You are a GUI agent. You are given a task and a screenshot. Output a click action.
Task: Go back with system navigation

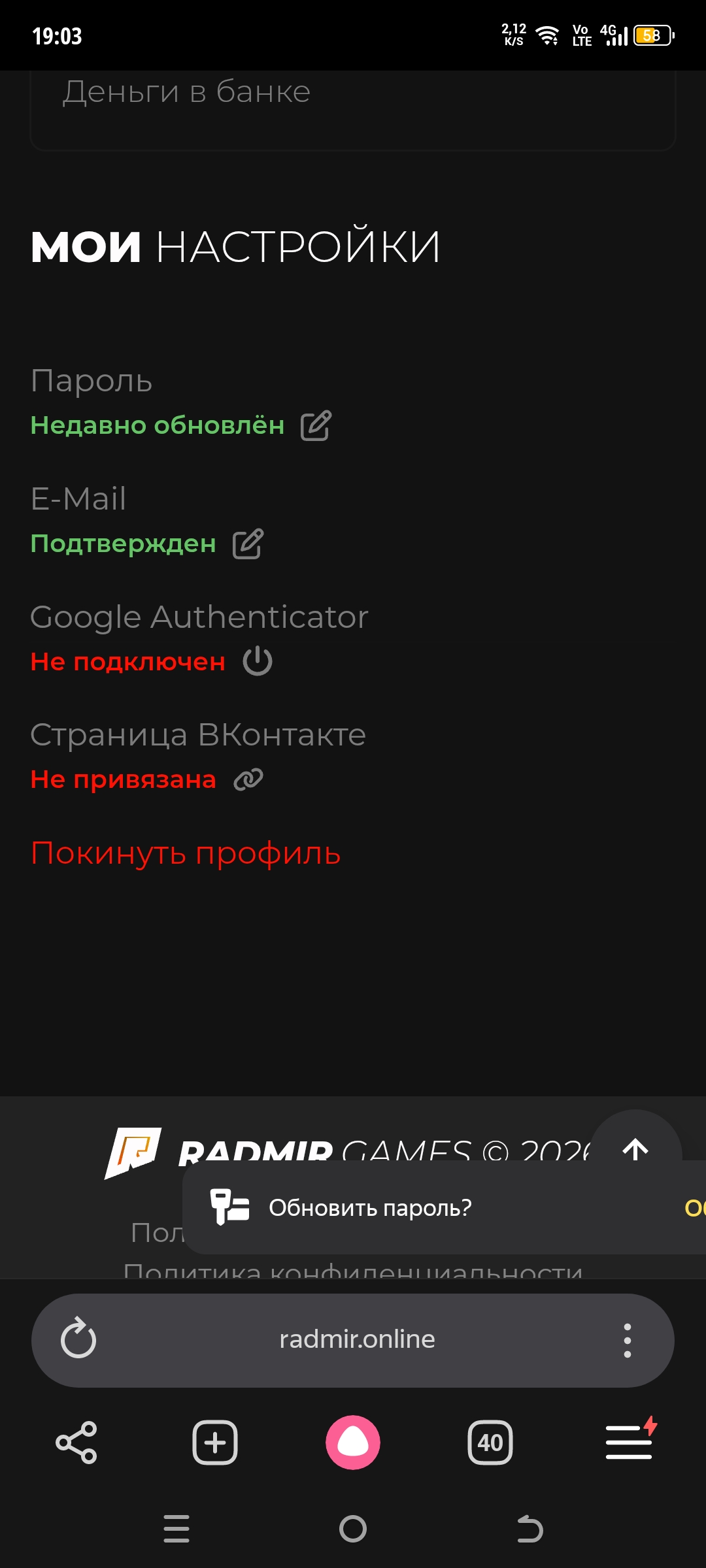[529, 1529]
